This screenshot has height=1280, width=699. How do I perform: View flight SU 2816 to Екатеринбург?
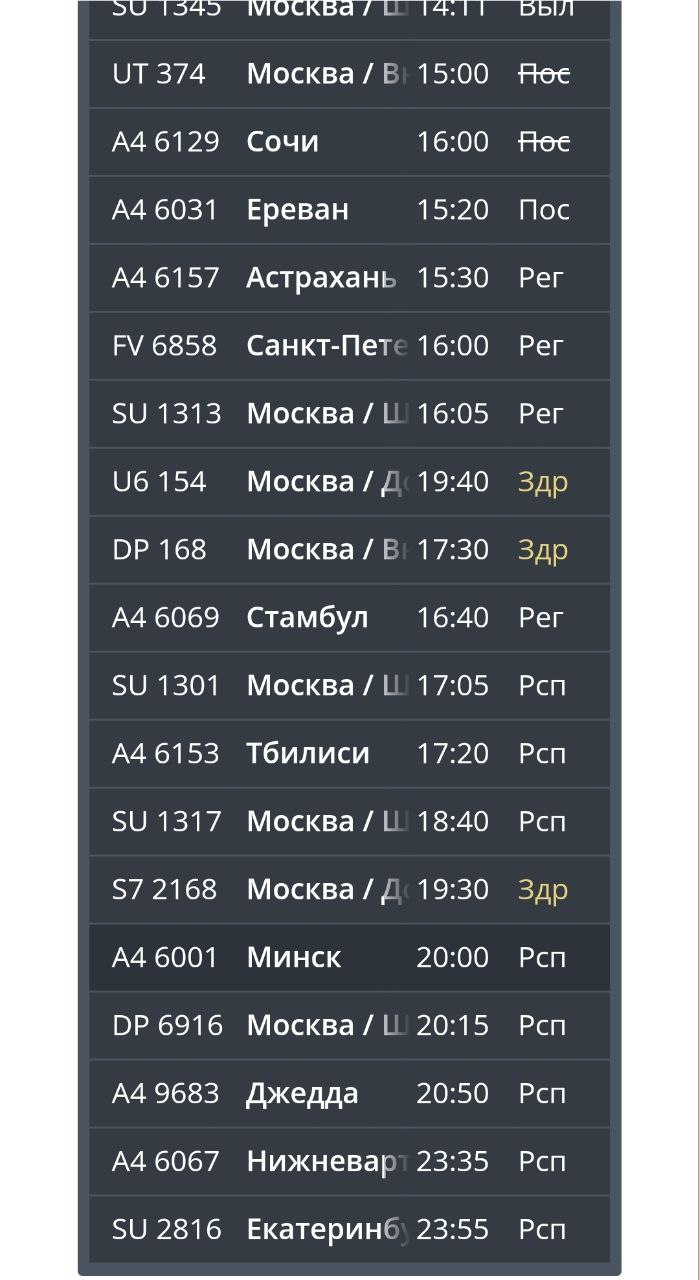pos(348,1230)
